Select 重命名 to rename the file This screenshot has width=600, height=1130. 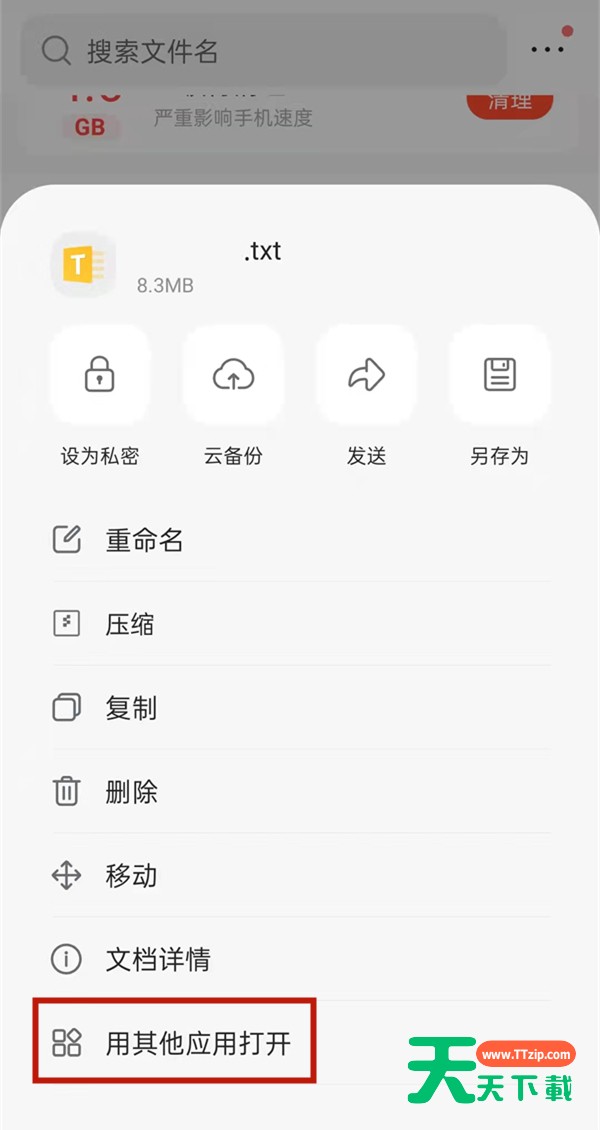click(144, 541)
